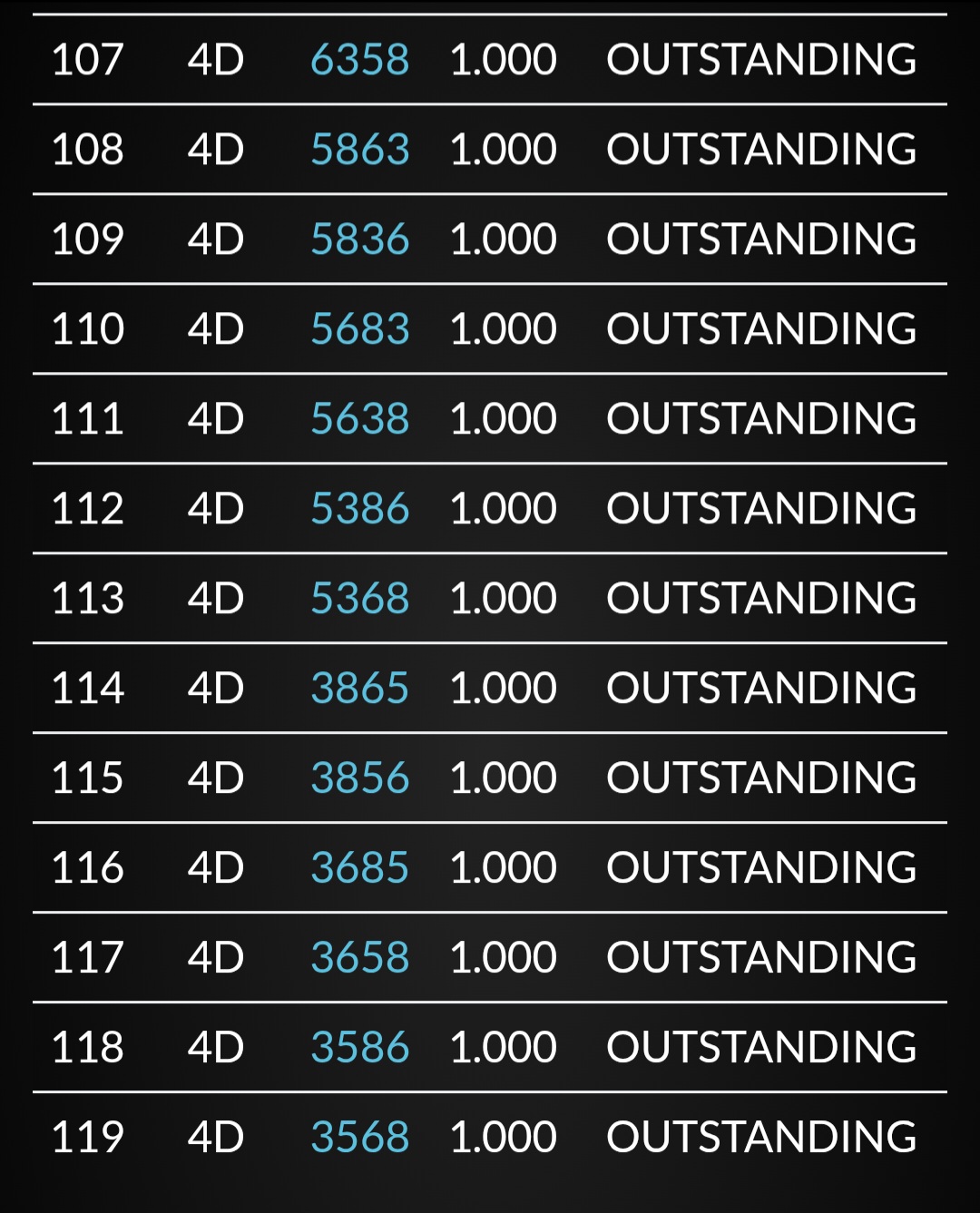Open the 3658 number link

pos(360,958)
